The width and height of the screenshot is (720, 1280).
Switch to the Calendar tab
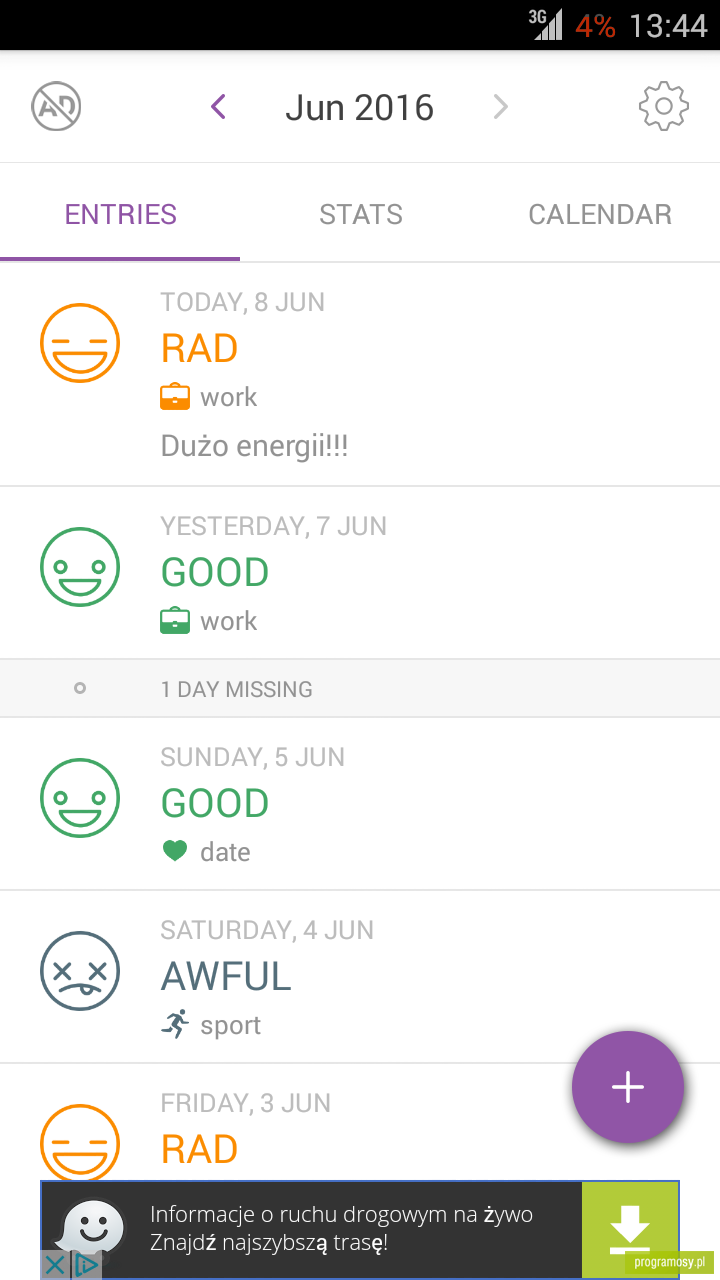click(600, 214)
